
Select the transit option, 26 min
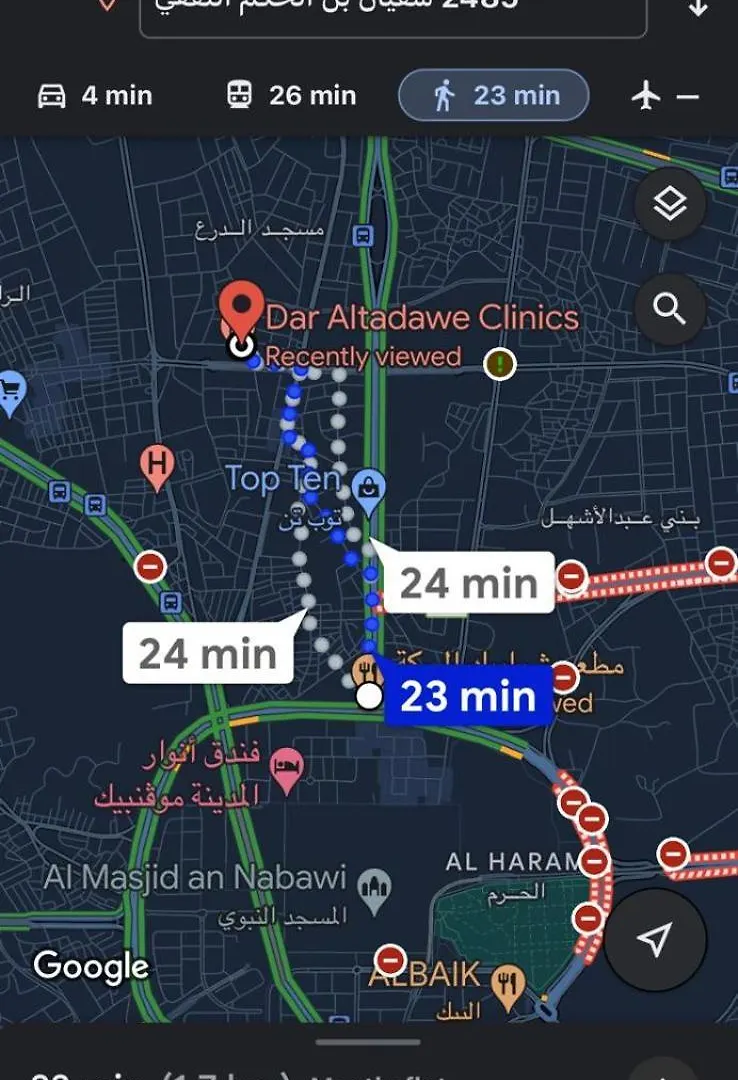click(291, 96)
